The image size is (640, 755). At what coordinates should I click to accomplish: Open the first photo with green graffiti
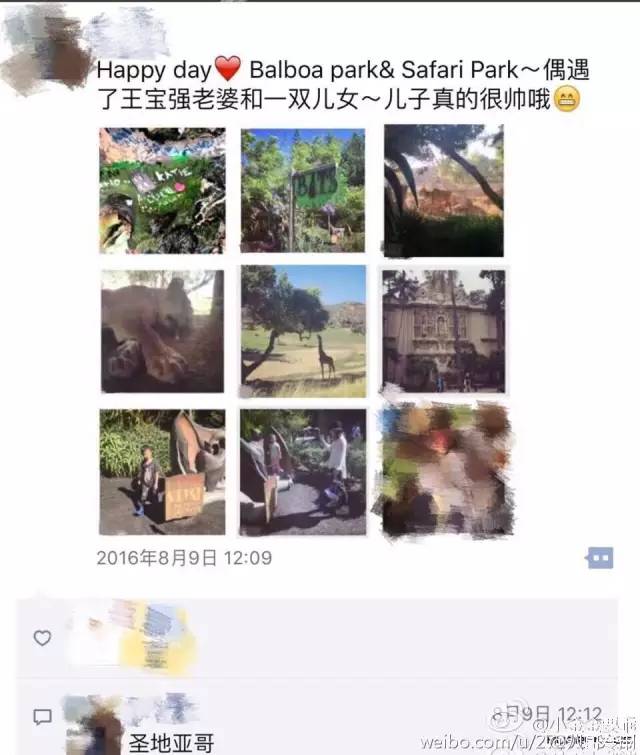coord(162,190)
